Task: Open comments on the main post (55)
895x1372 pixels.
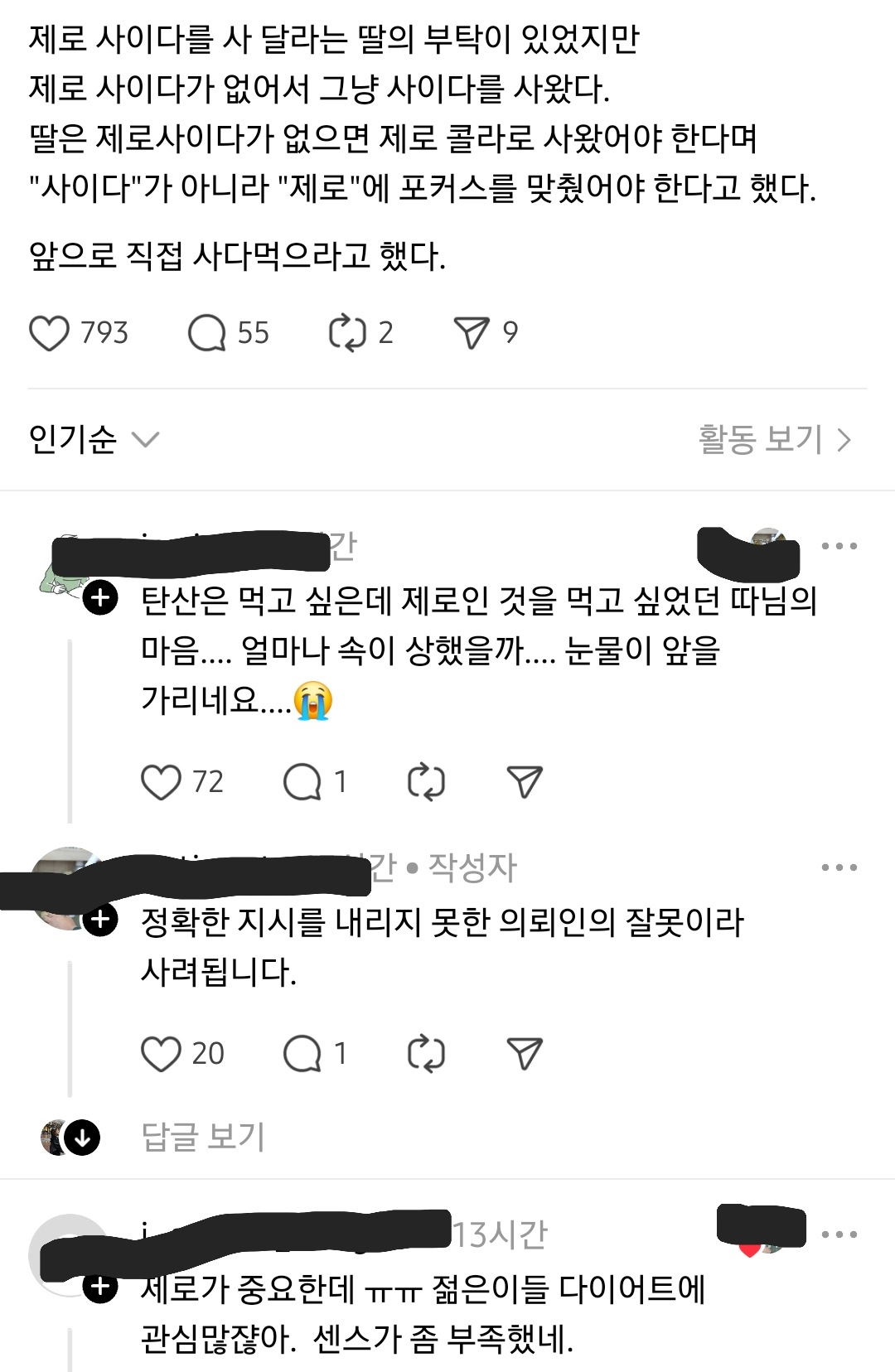Action: pyautogui.click(x=207, y=333)
